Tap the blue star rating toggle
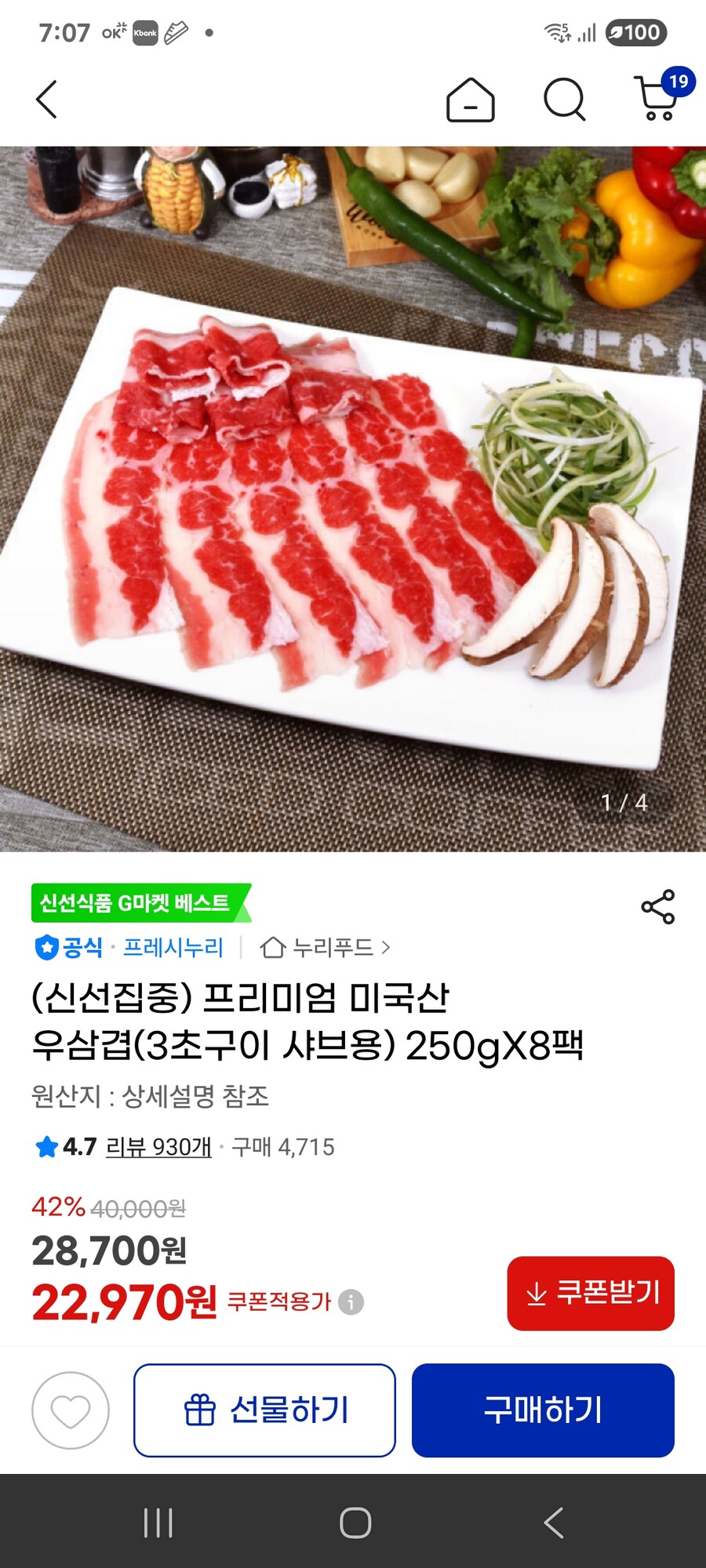Image resolution: width=706 pixels, height=1568 pixels. [x=45, y=1148]
